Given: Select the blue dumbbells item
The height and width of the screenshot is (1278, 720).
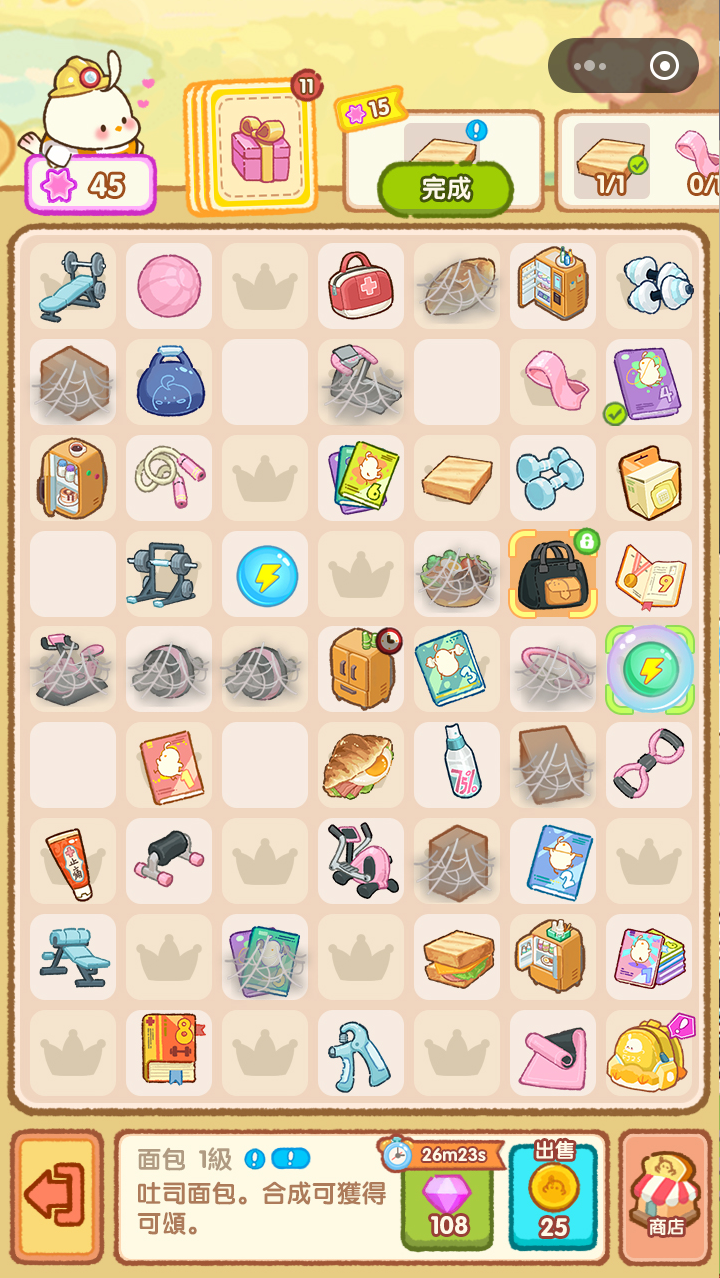Looking at the screenshot, I should coord(552,478).
